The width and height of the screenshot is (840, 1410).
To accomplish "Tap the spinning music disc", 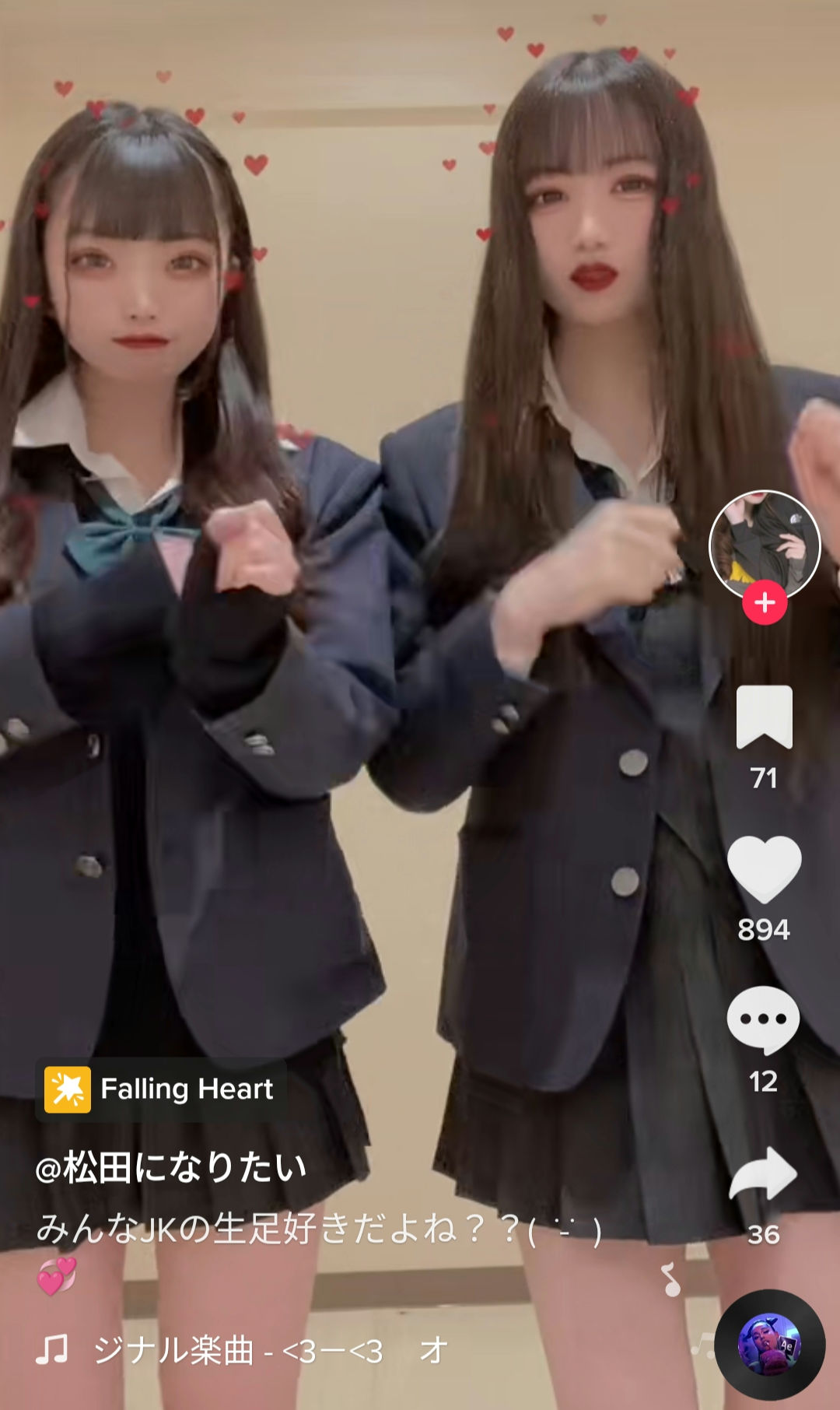I will [x=768, y=1345].
